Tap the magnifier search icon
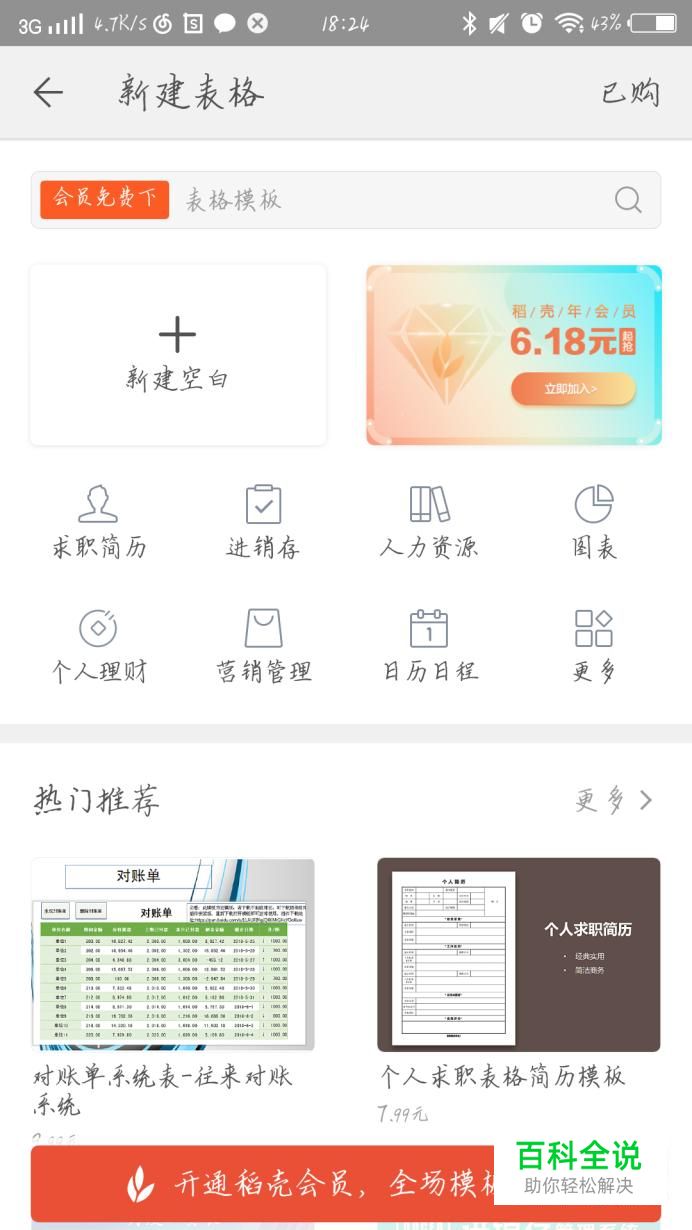The width and height of the screenshot is (692, 1230). pos(628,200)
